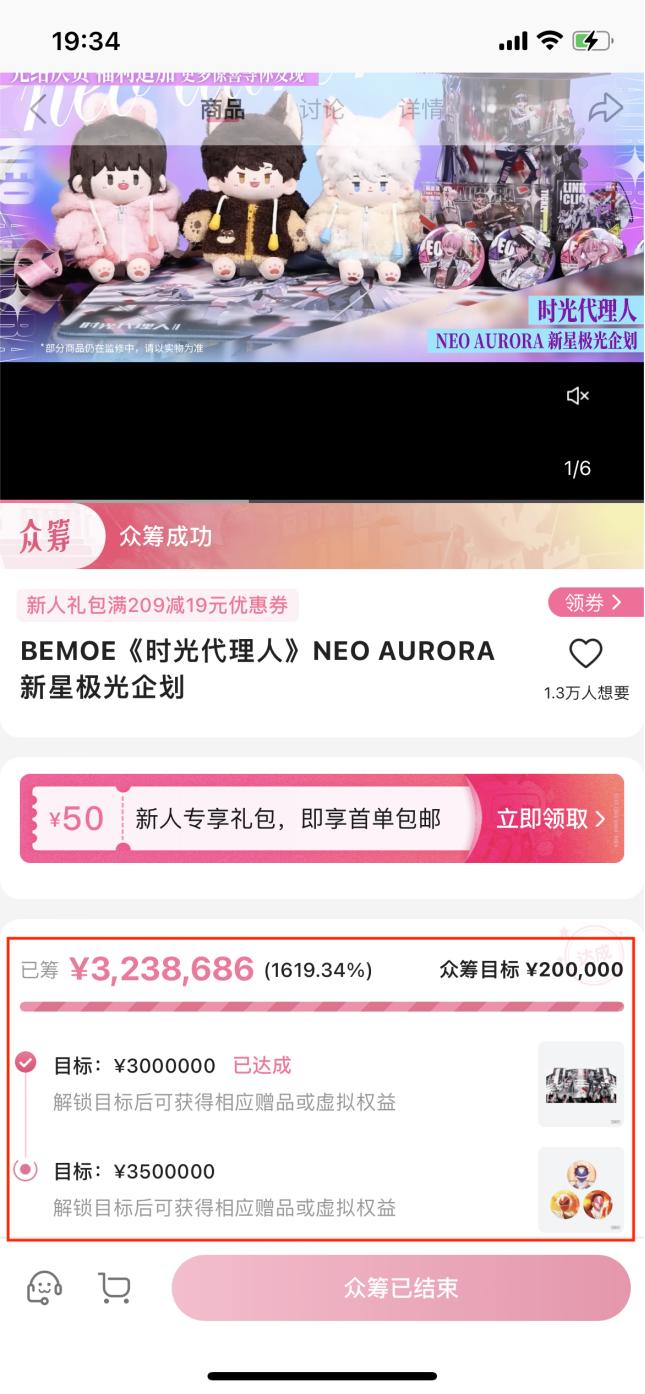The image size is (645, 1394).
Task: Share this crowdfunding product
Action: coord(605,109)
